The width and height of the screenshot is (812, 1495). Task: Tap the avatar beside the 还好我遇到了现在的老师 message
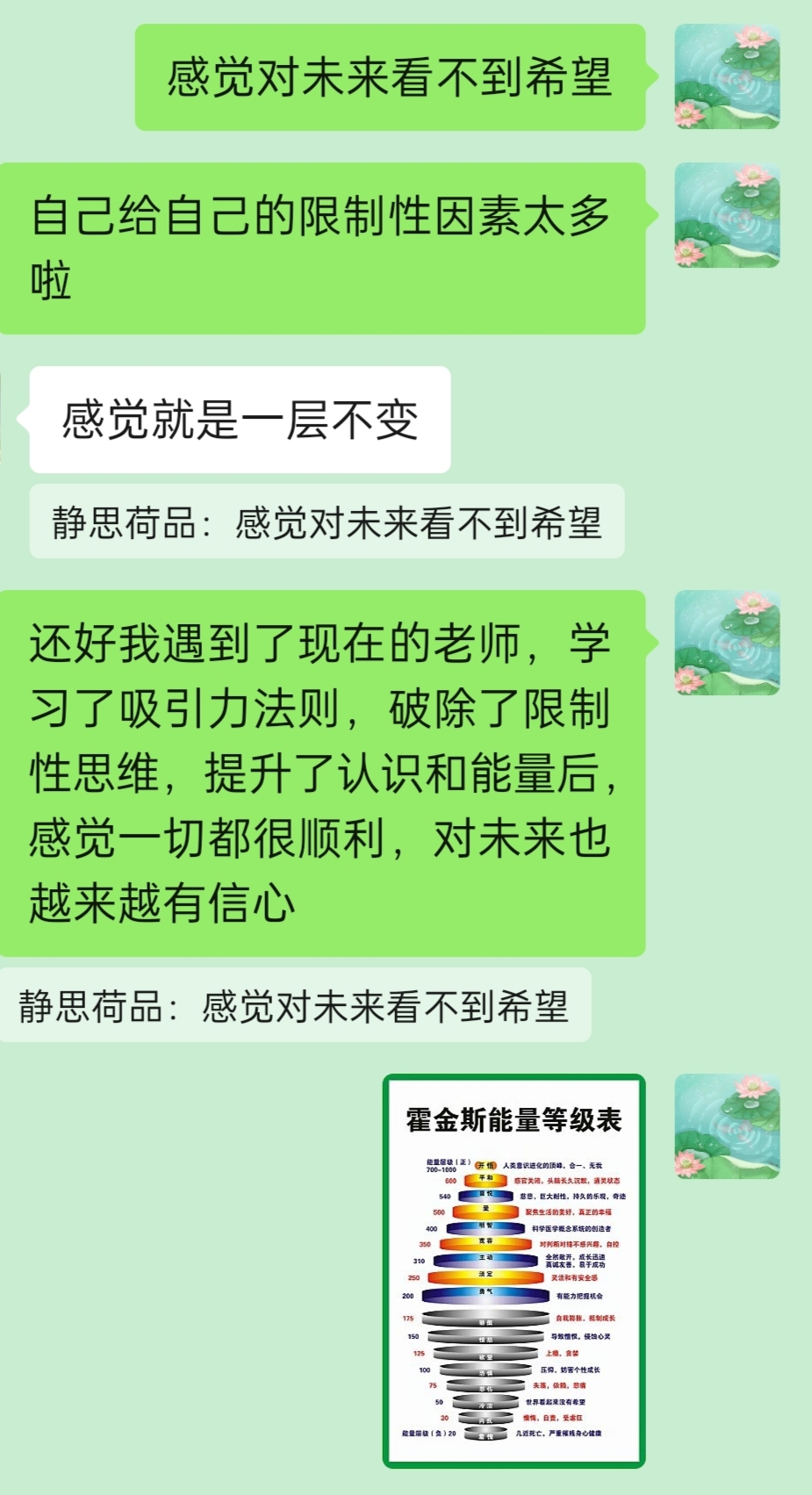coord(727,643)
